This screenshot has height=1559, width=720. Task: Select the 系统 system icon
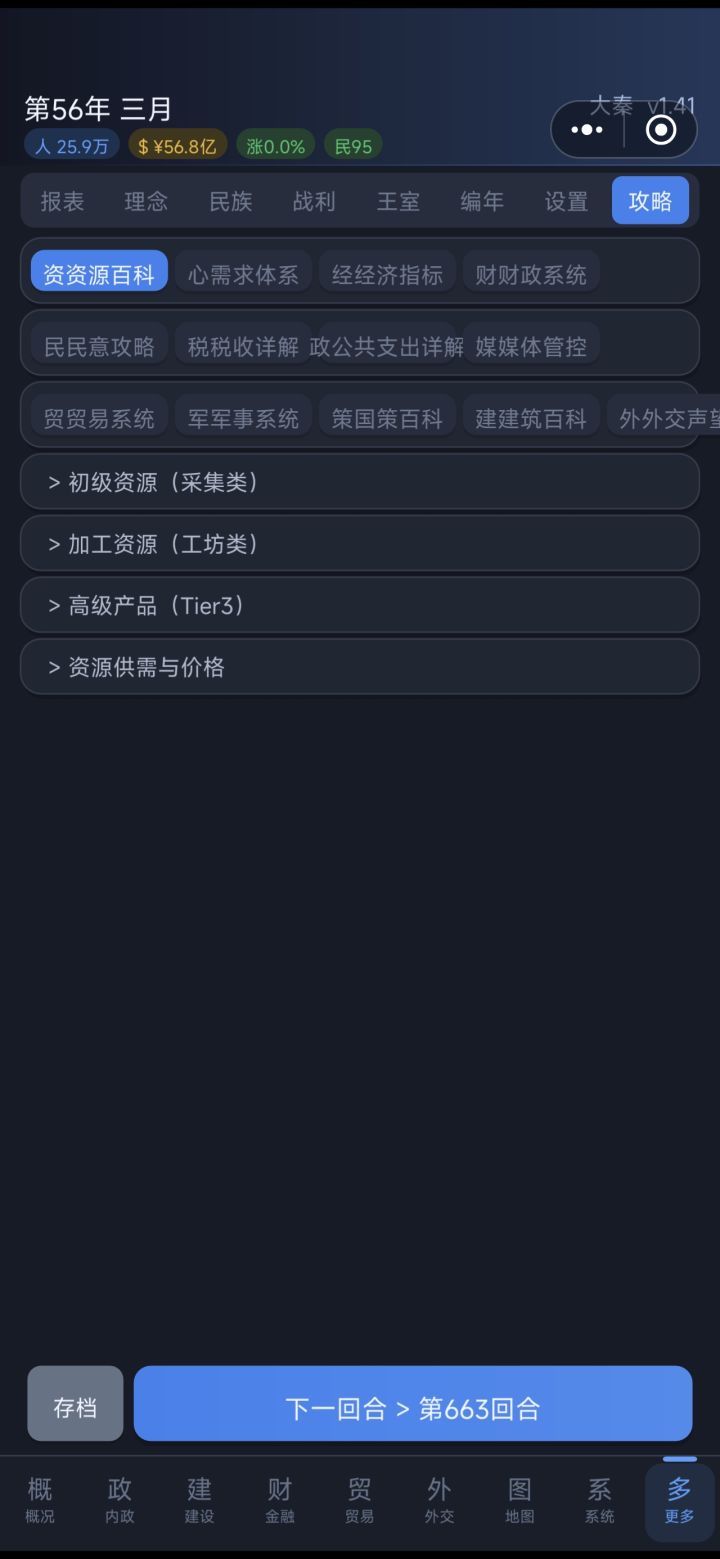pyautogui.click(x=599, y=1500)
